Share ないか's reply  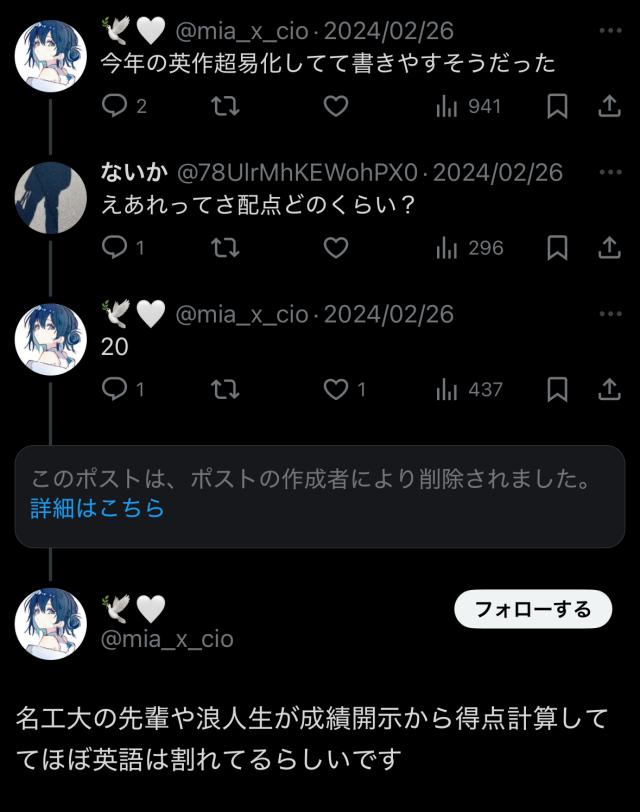tap(609, 247)
